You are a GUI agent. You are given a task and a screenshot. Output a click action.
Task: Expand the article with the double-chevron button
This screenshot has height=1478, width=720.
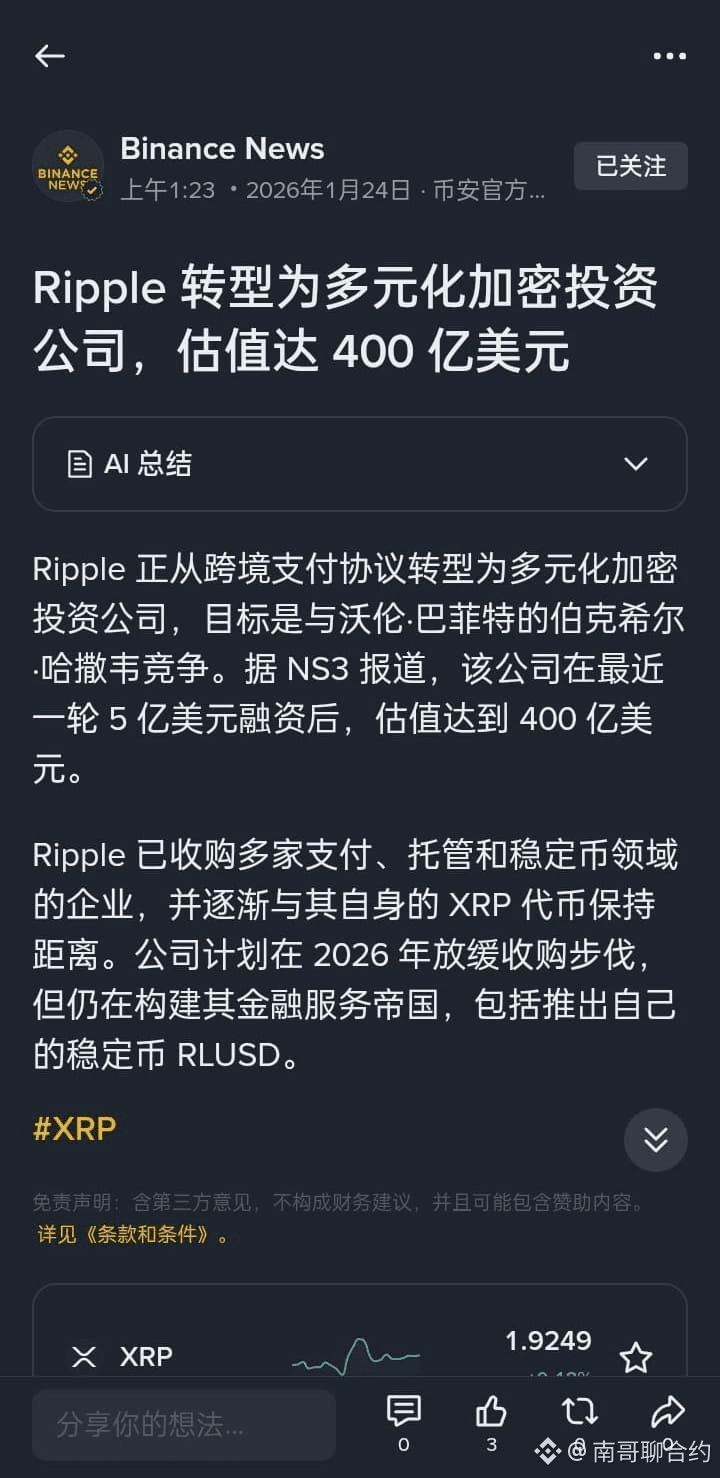[655, 1139]
